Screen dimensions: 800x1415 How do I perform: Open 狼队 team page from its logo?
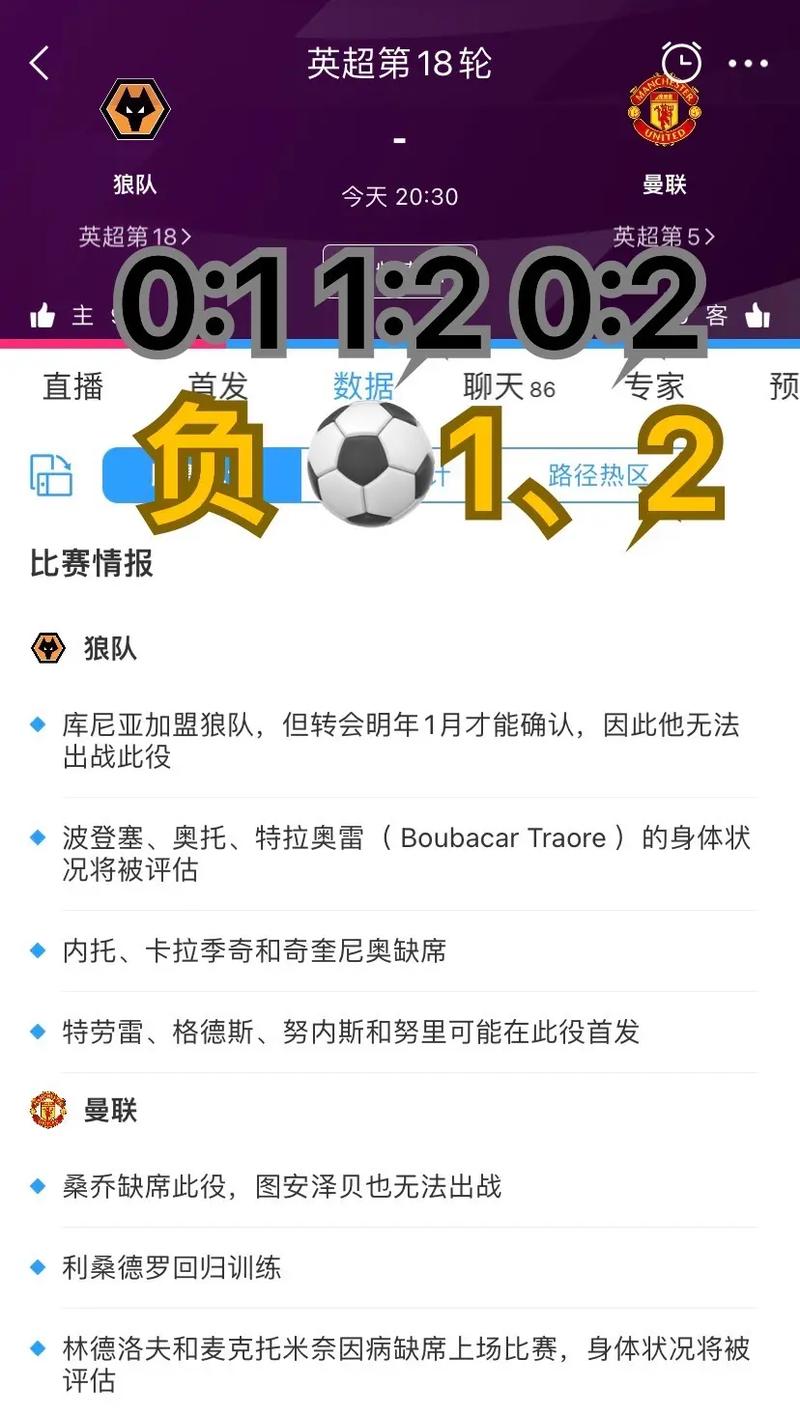pyautogui.click(x=135, y=110)
